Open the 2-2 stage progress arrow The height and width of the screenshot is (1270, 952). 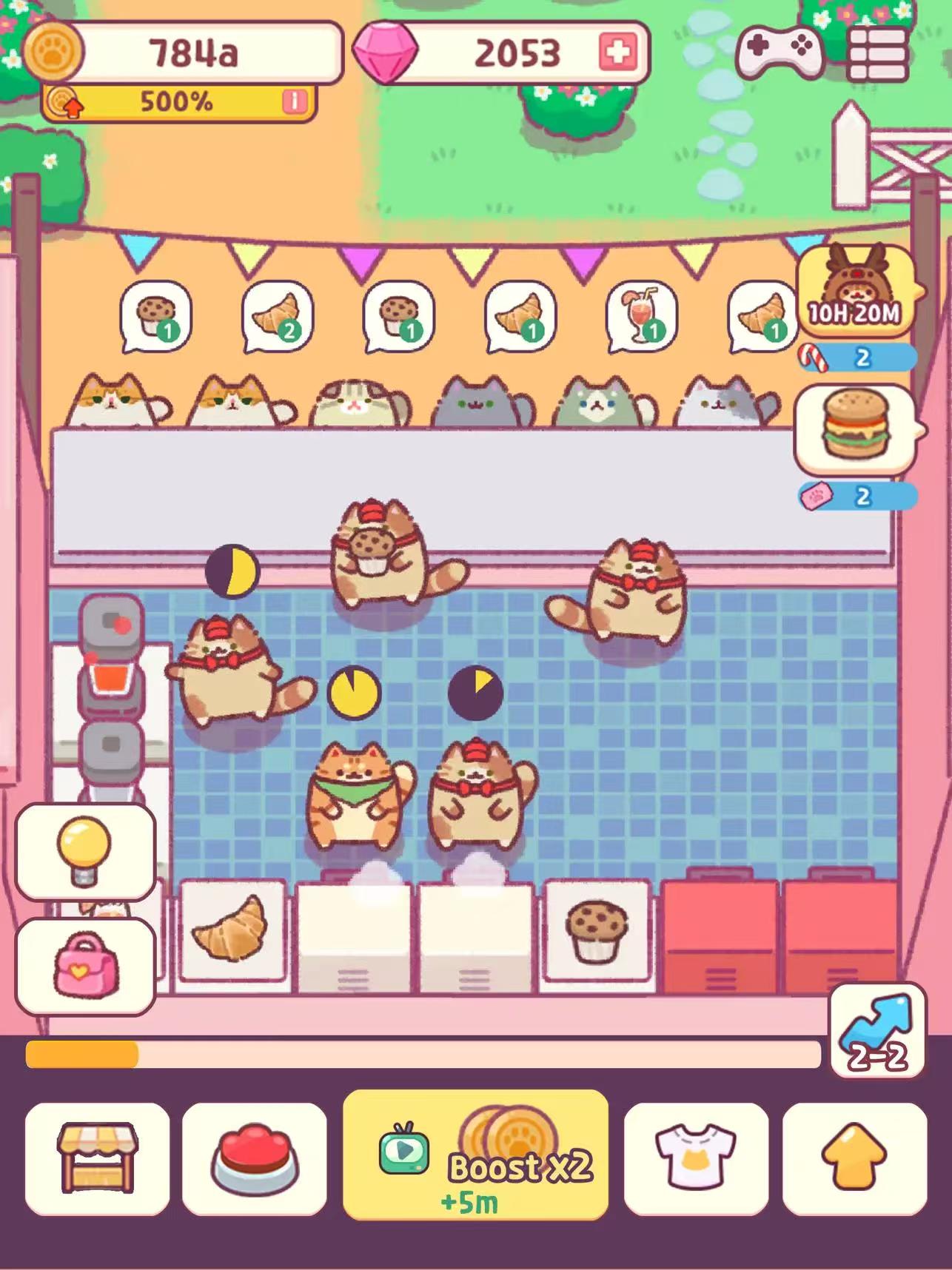pos(877,1030)
